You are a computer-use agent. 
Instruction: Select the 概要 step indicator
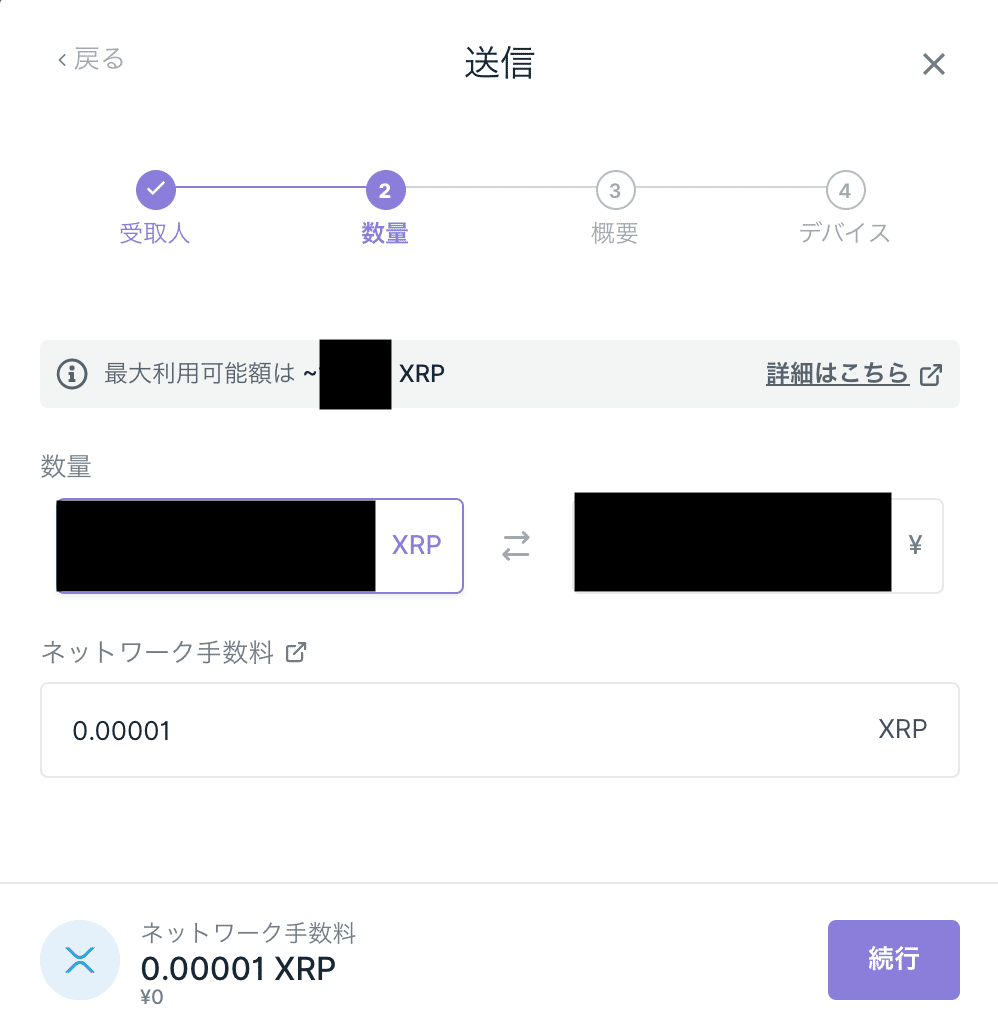615,190
